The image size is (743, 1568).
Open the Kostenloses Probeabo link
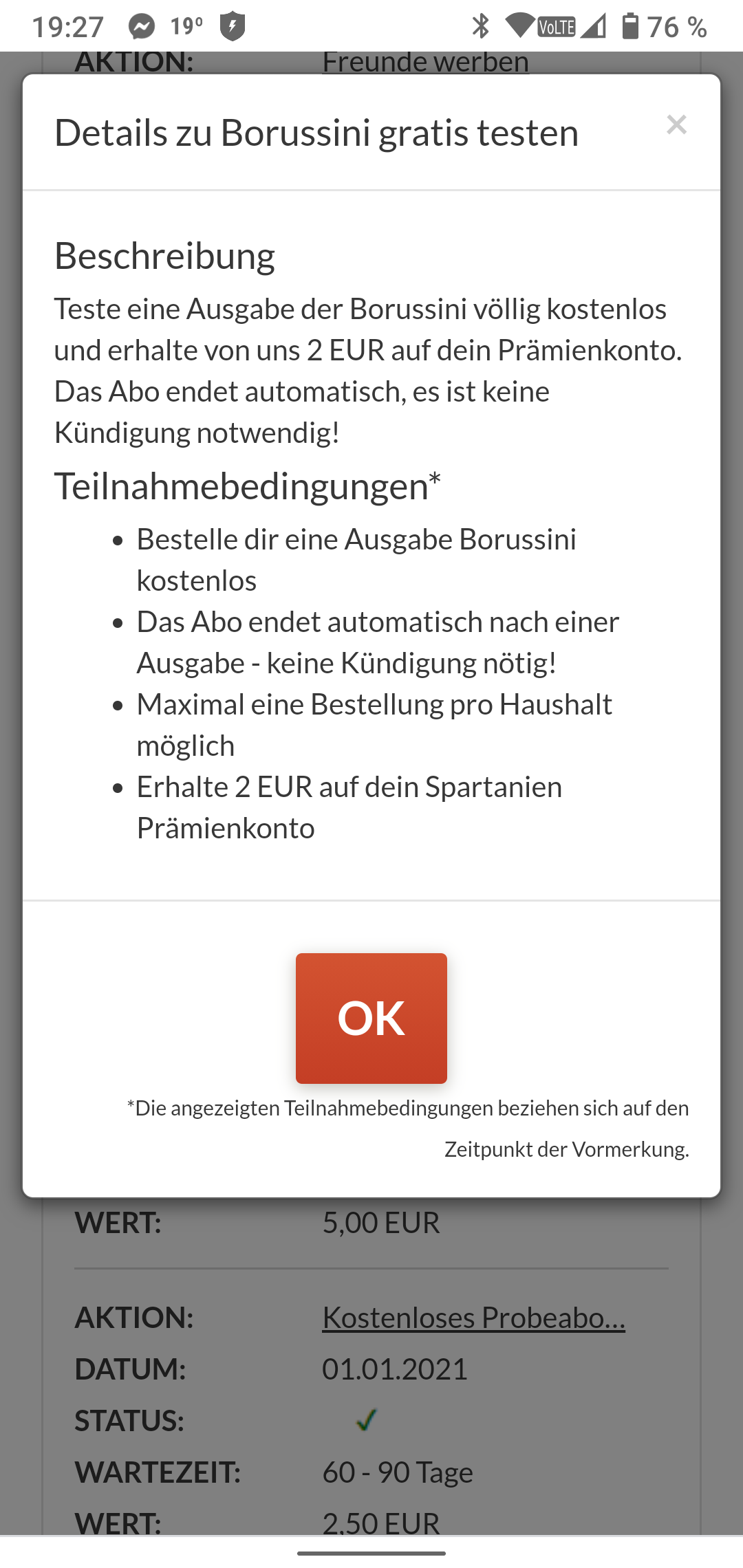click(x=473, y=1317)
